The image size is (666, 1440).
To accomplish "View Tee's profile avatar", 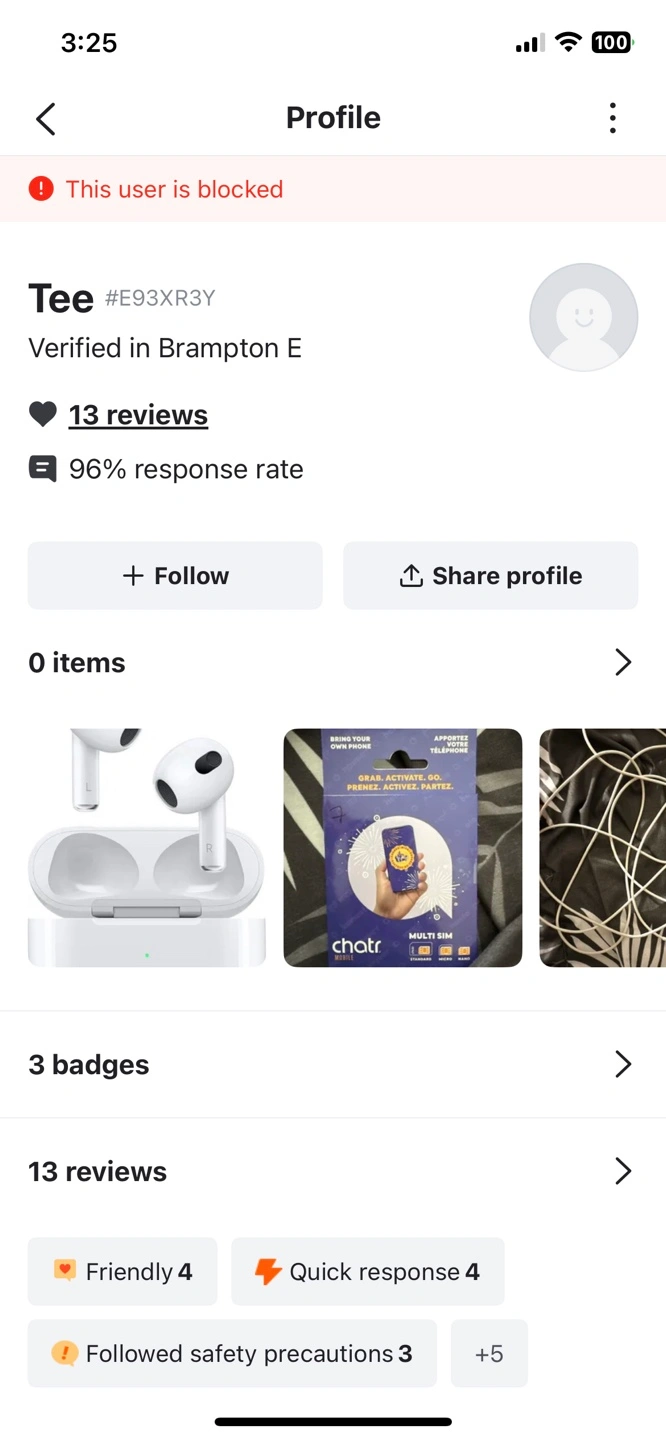I will (583, 318).
